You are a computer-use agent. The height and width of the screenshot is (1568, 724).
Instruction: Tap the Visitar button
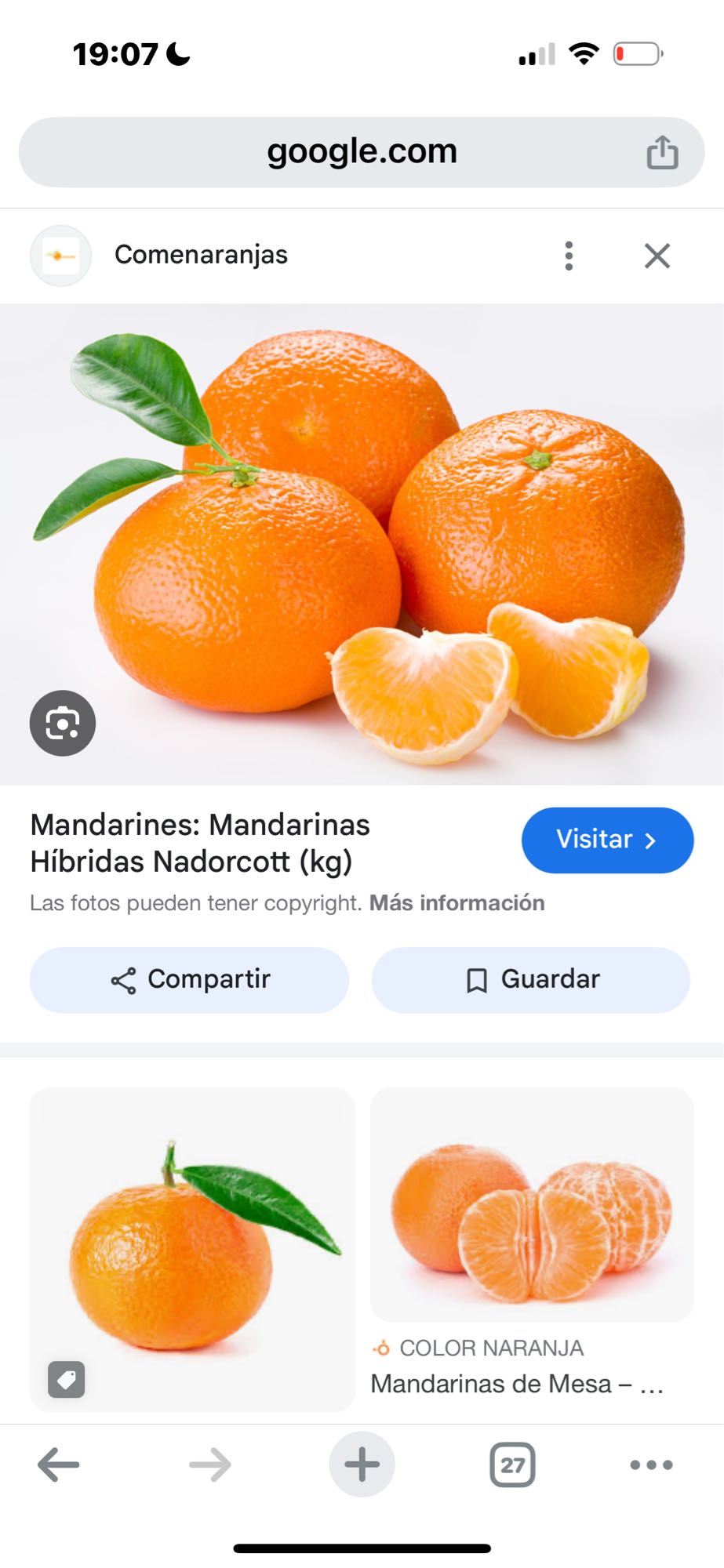[608, 840]
